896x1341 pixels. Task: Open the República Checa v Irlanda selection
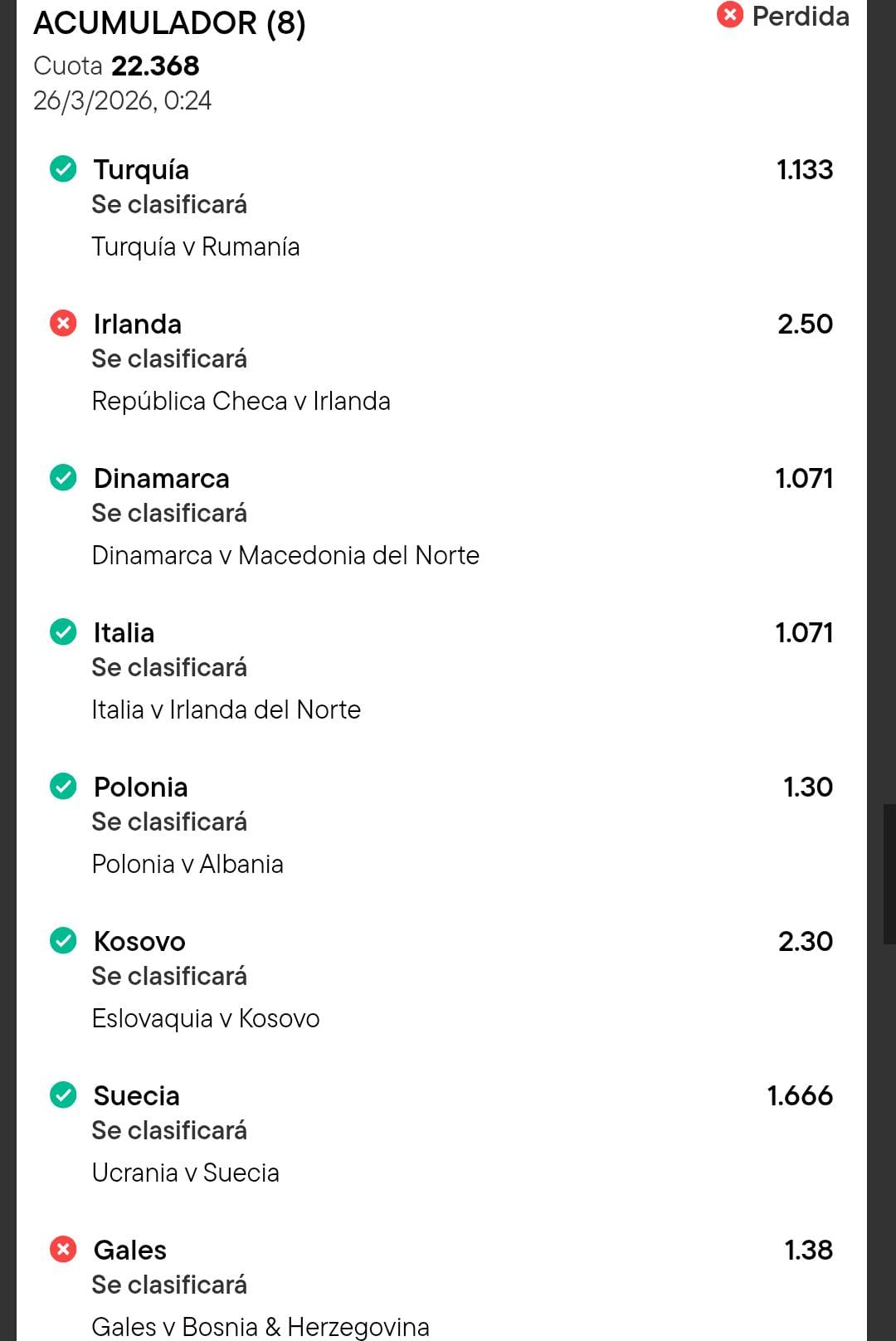(441, 362)
